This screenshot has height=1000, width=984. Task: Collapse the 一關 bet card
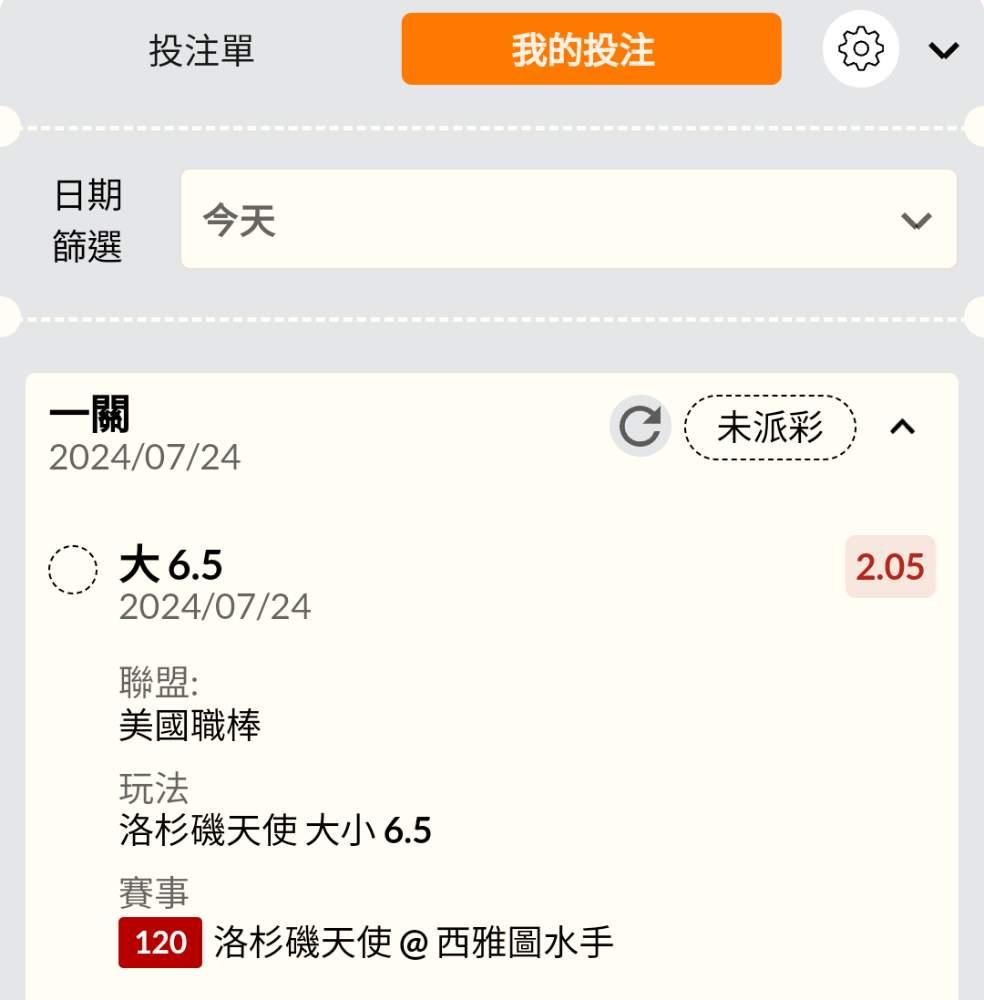pos(902,427)
